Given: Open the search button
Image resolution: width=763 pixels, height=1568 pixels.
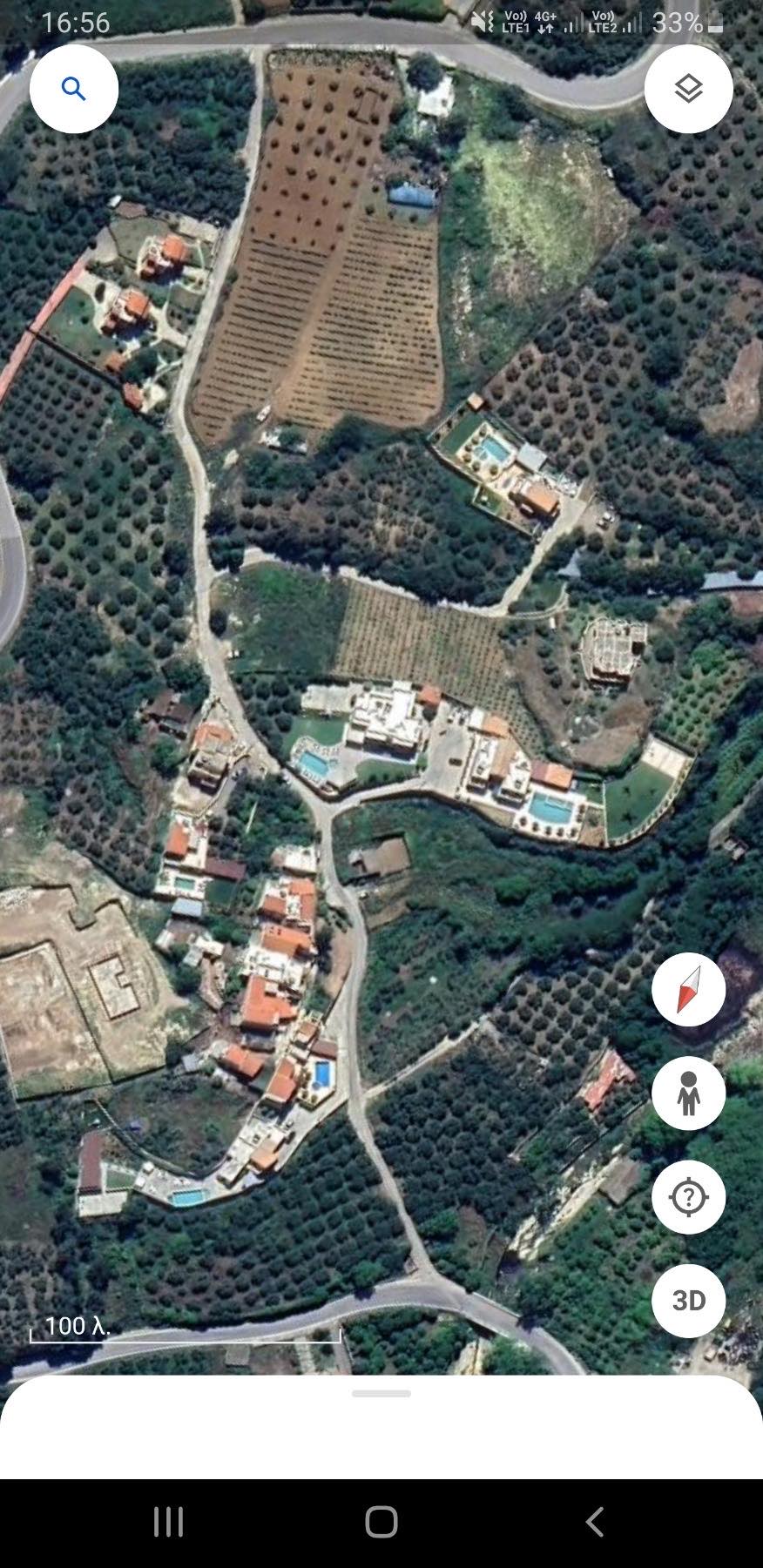Looking at the screenshot, I should coord(74,89).
